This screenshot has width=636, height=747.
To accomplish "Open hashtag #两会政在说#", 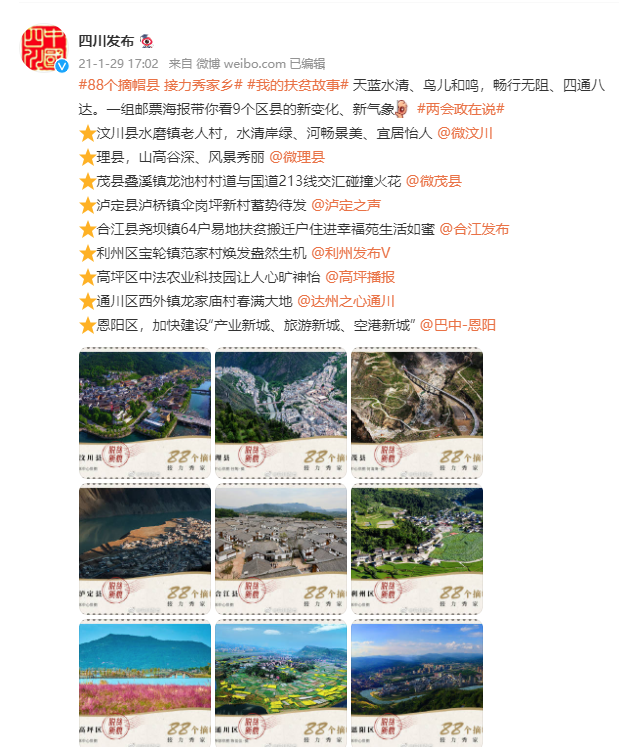I will [x=460, y=109].
